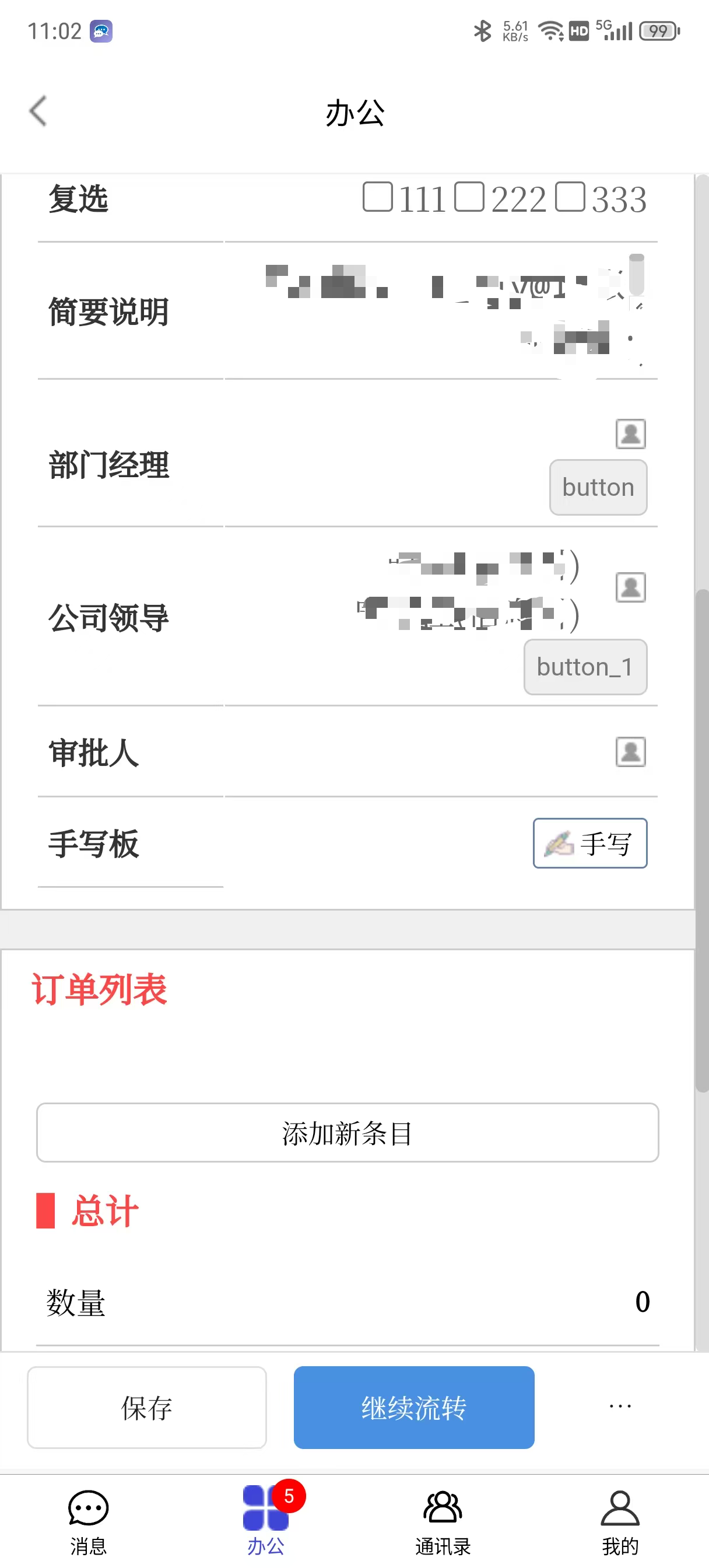This screenshot has width=709, height=1568.
Task: Open the person selector beside 公司领导
Action: [x=629, y=589]
